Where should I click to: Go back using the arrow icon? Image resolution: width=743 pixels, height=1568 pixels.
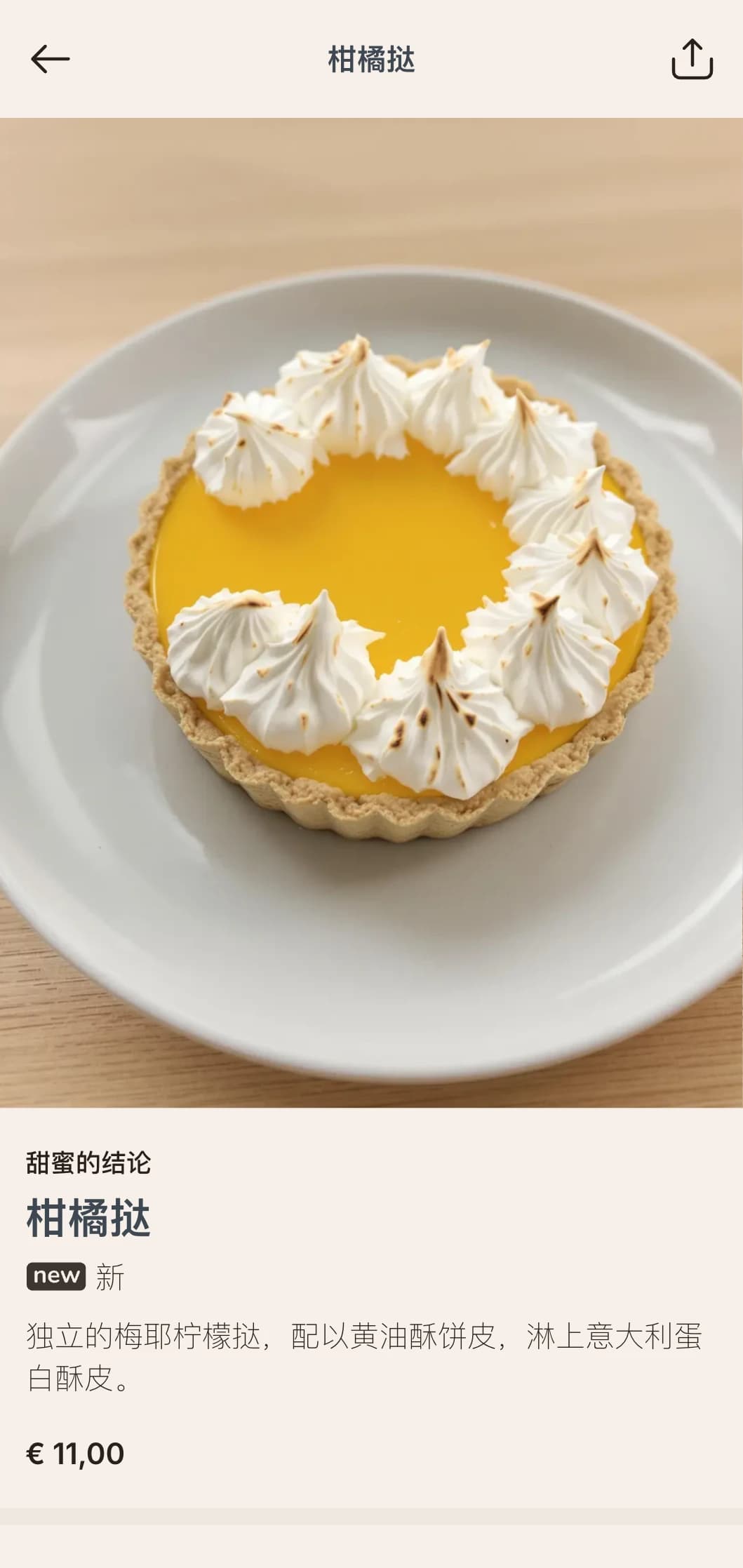(x=50, y=59)
